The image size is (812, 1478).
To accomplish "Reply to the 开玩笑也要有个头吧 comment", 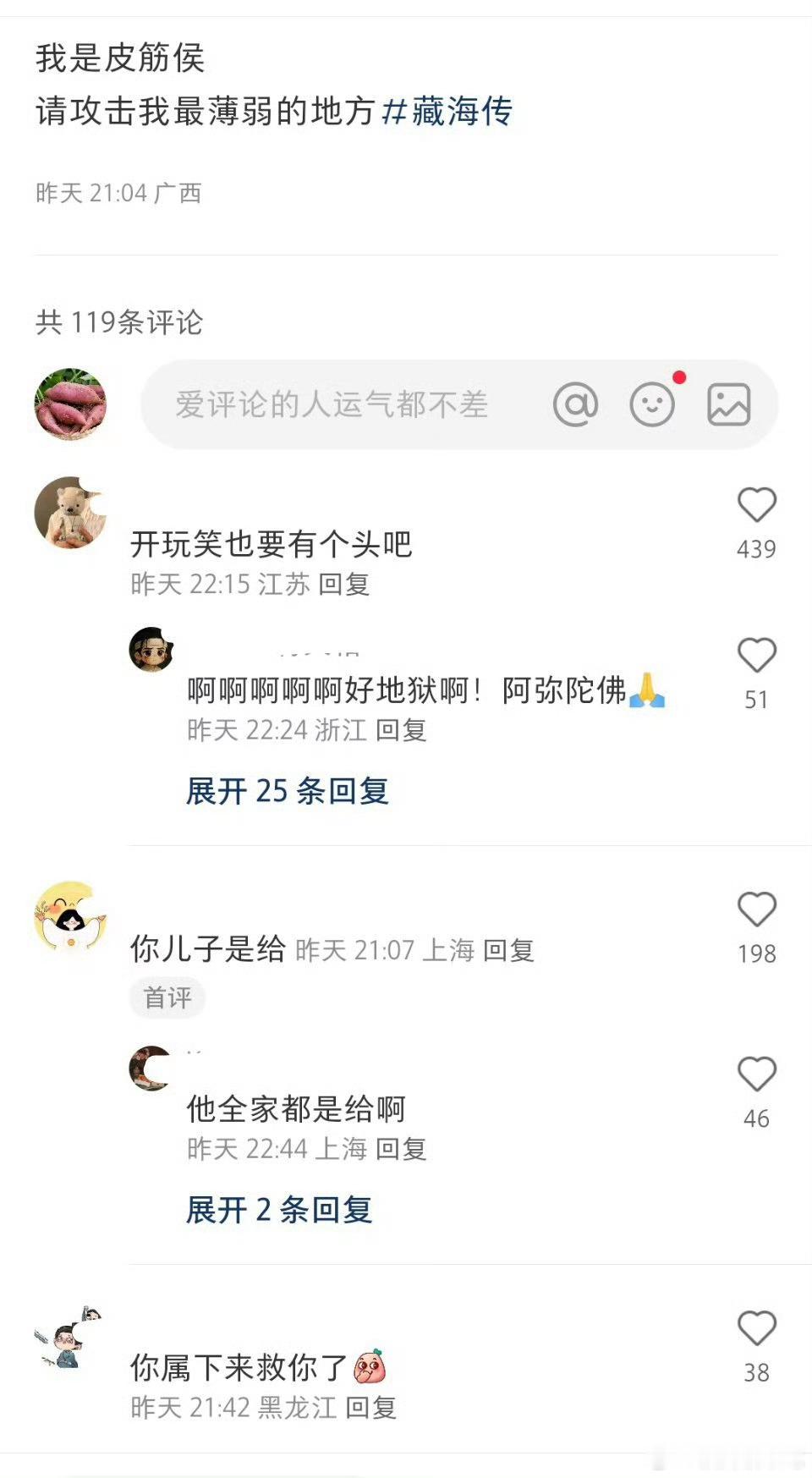I will [344, 585].
